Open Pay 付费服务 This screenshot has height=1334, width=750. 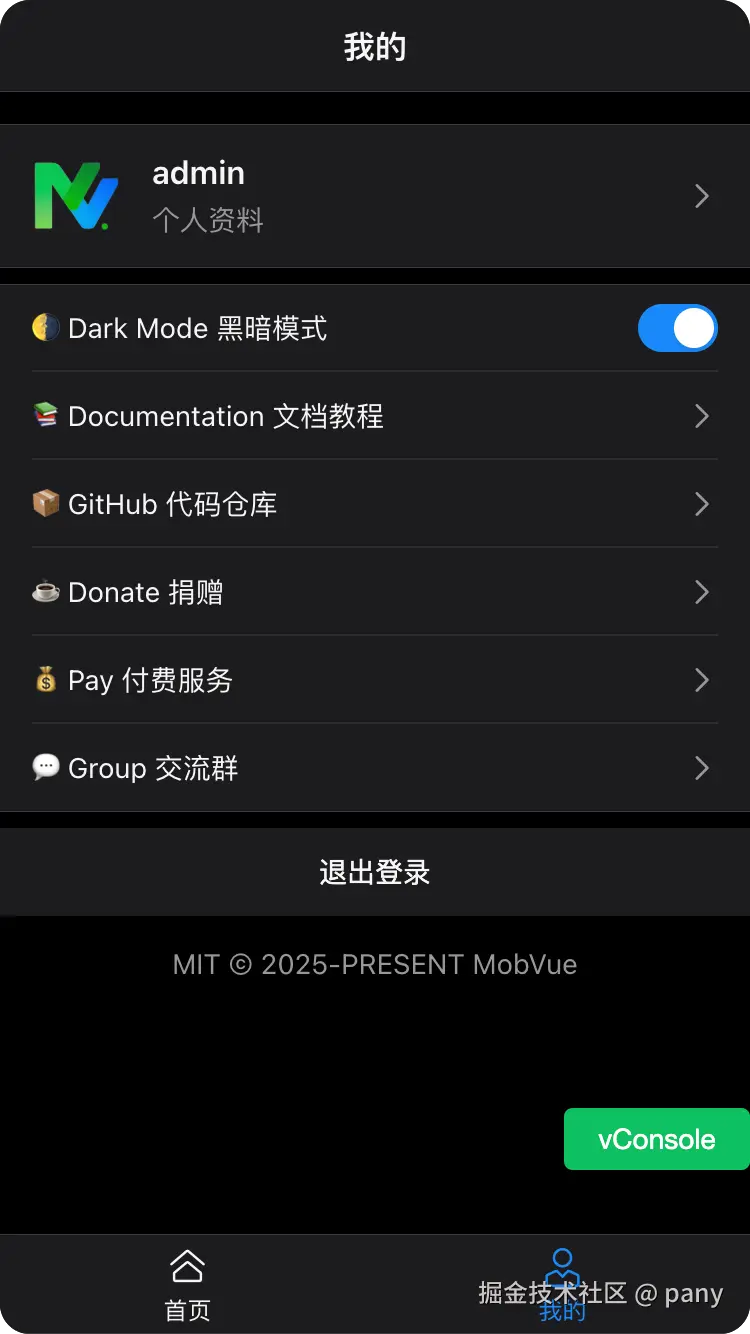[374, 680]
